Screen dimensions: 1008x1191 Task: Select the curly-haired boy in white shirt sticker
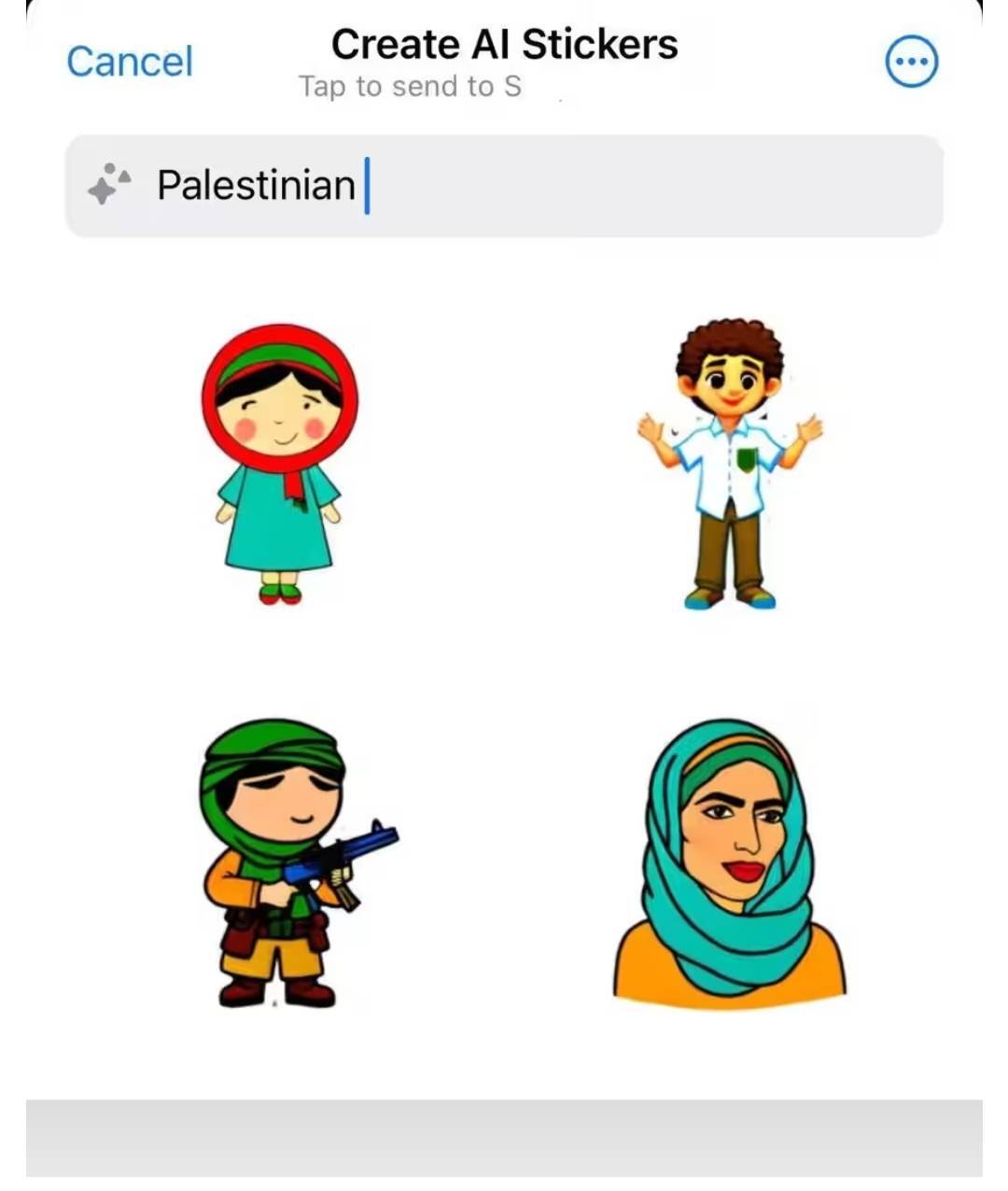(731, 464)
